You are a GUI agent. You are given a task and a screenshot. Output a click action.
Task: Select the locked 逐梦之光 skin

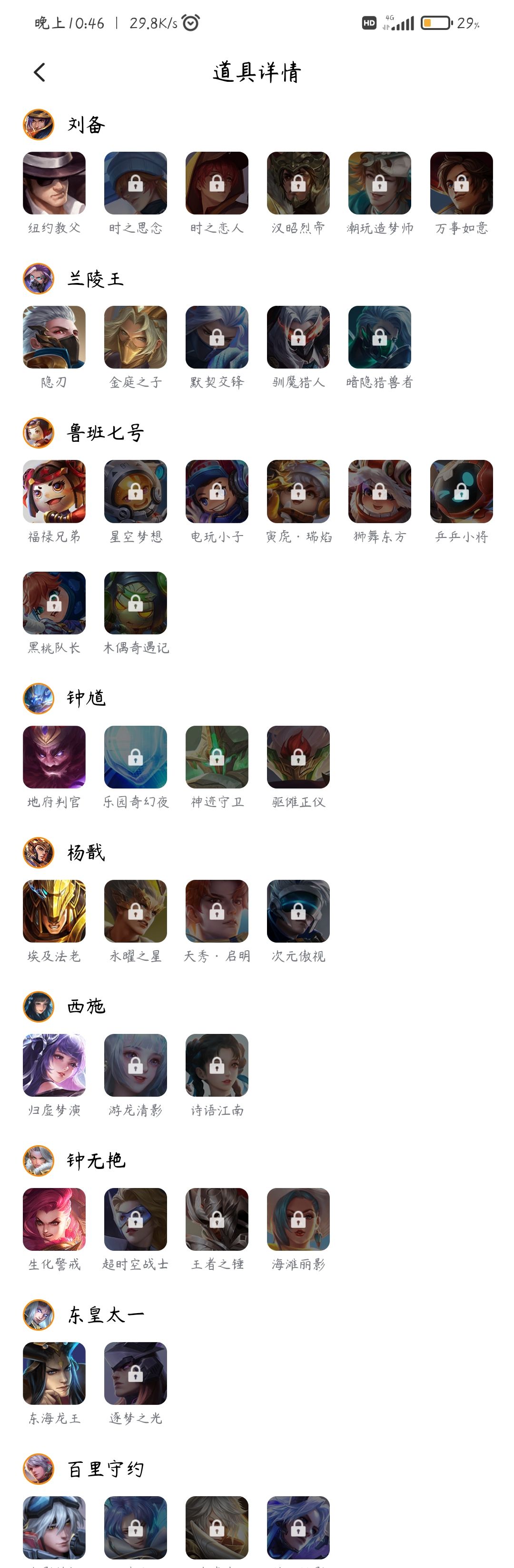pyautogui.click(x=135, y=1373)
